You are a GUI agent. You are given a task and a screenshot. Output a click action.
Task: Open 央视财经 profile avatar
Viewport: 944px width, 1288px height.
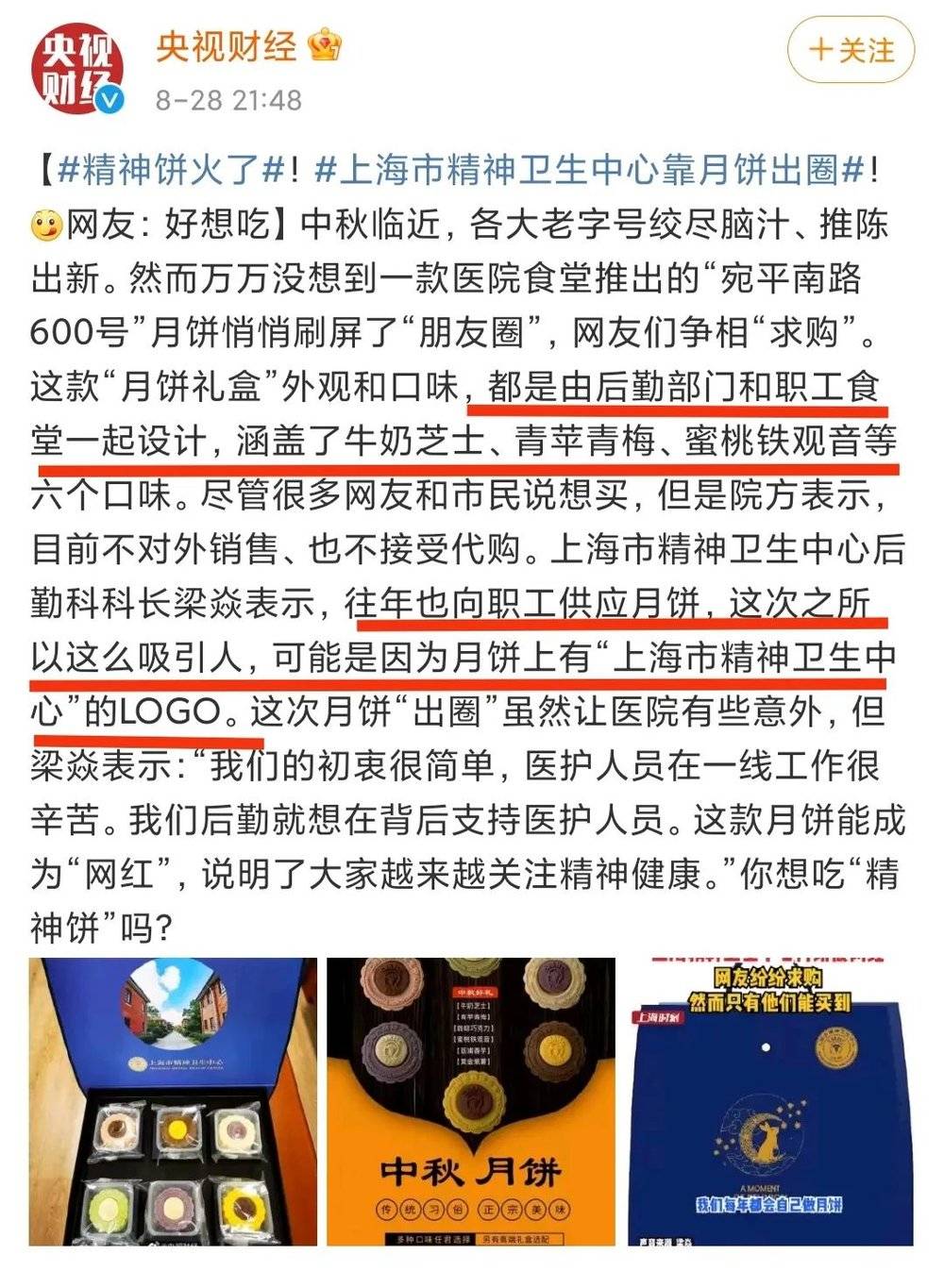click(78, 70)
